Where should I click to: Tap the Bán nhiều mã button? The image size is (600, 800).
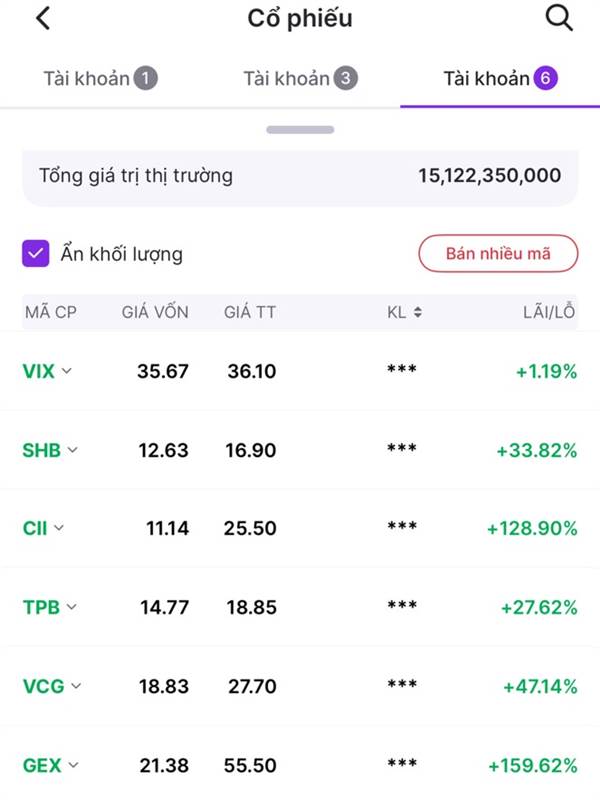coord(498,254)
